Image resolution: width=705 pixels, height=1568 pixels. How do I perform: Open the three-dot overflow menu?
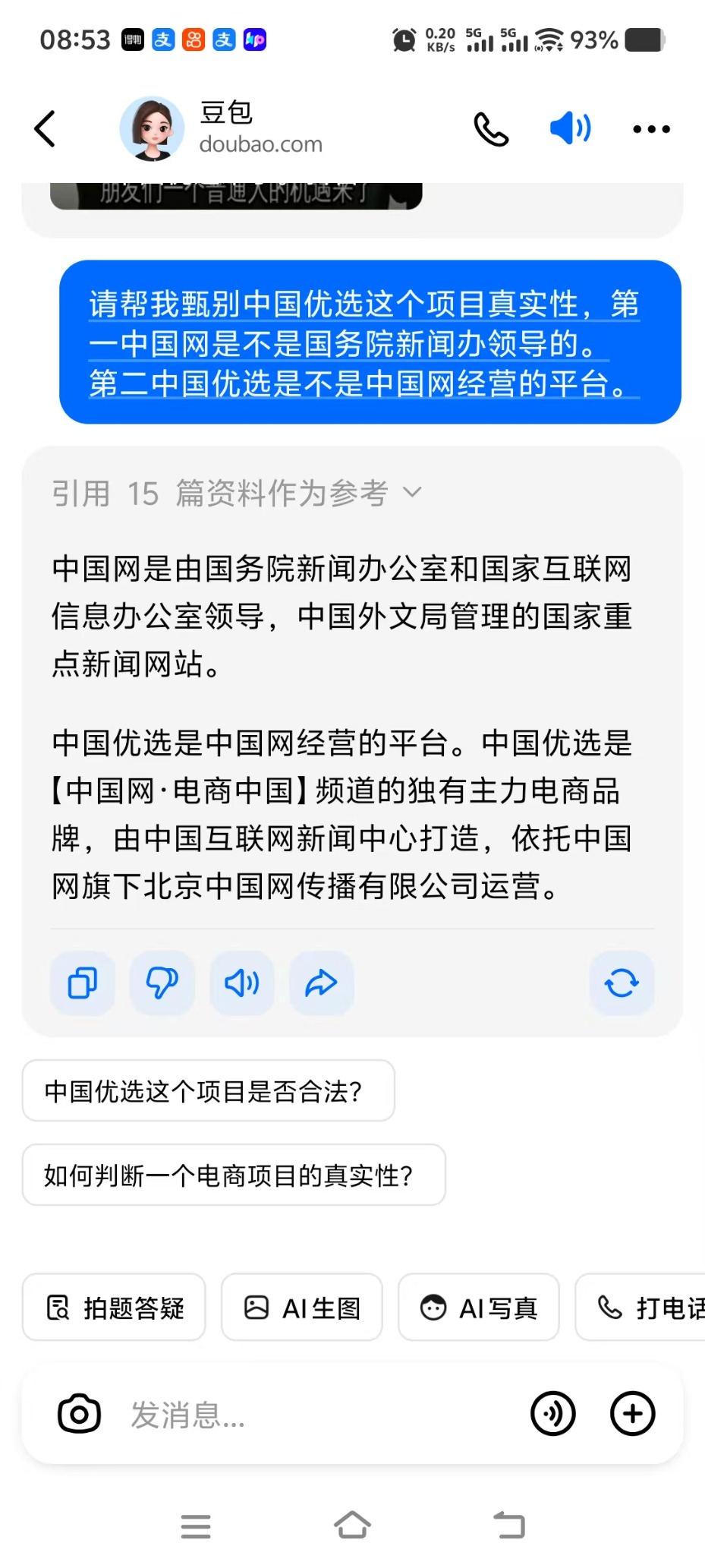(x=651, y=129)
